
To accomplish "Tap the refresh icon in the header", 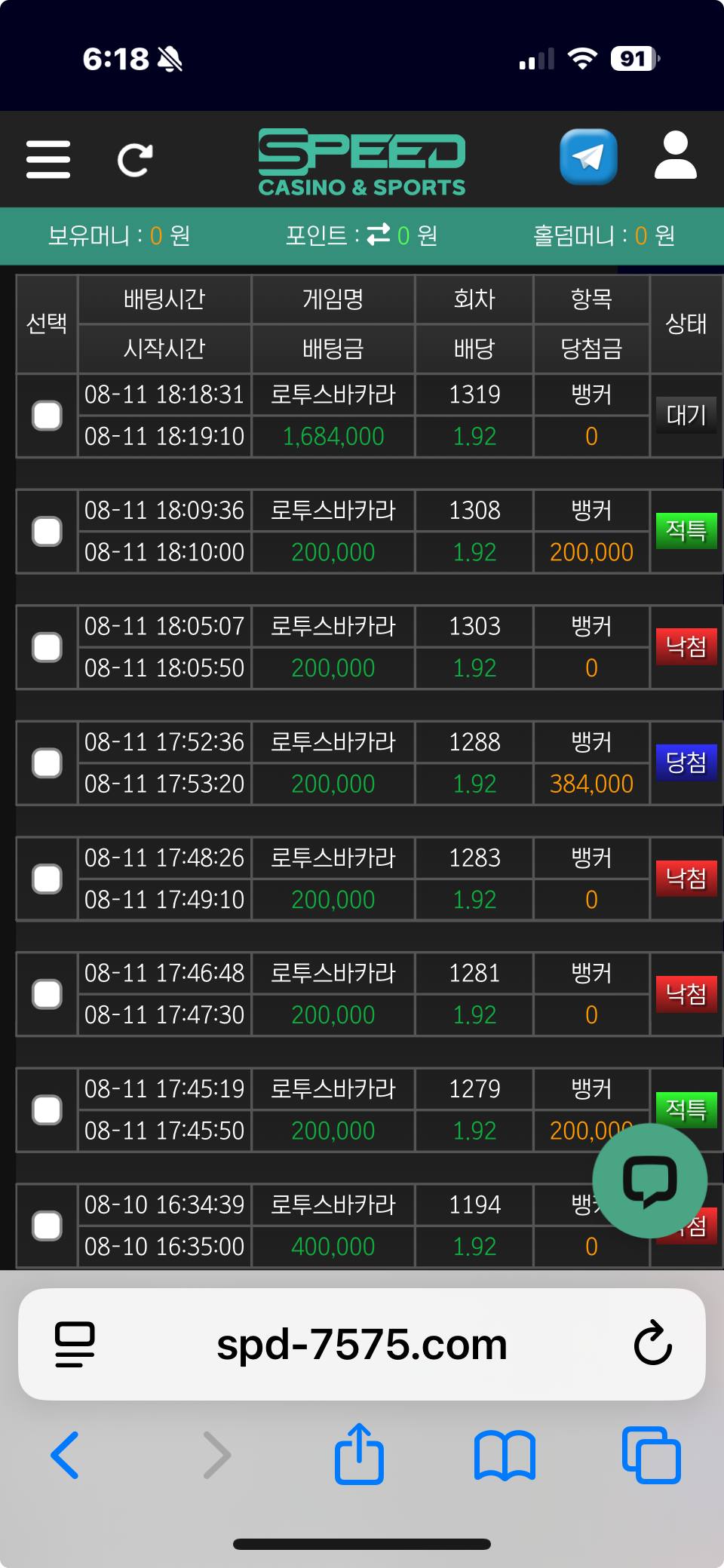I will pyautogui.click(x=135, y=159).
